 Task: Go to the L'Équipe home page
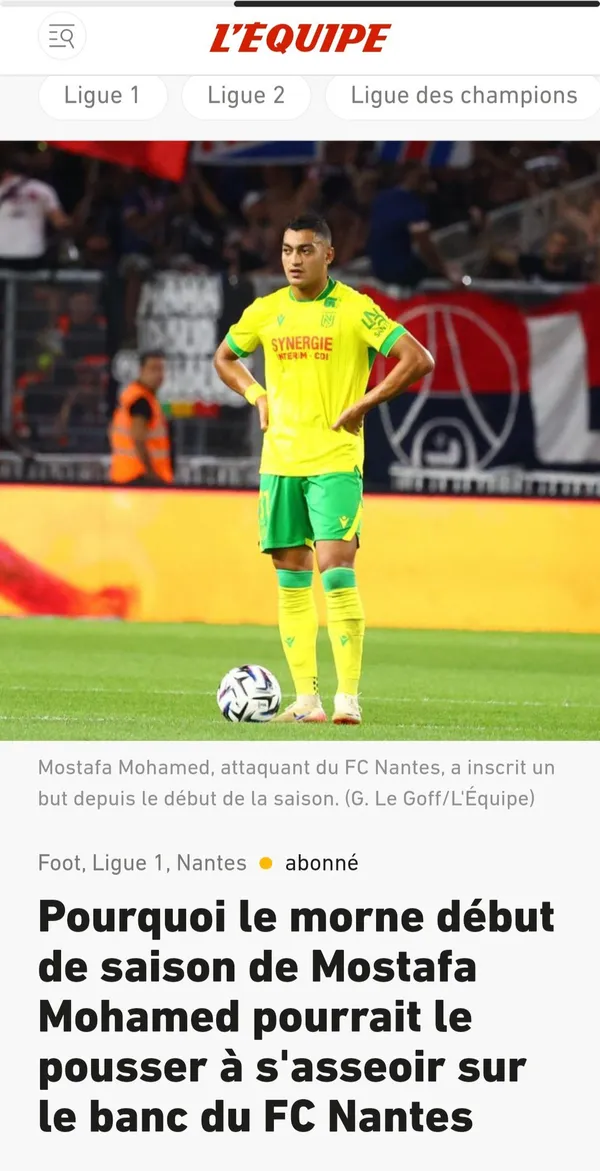point(300,38)
